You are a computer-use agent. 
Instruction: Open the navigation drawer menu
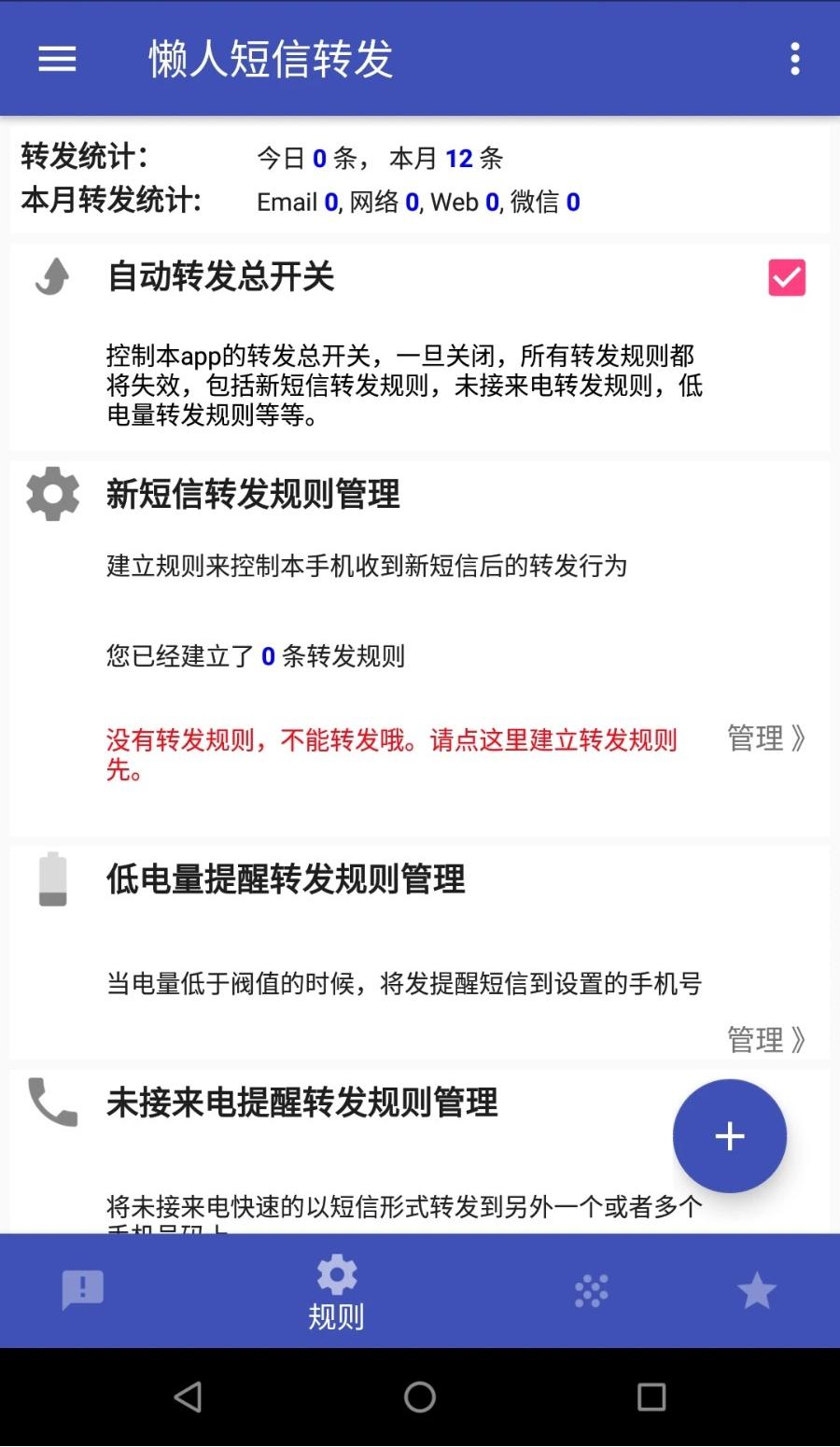pos(56,59)
